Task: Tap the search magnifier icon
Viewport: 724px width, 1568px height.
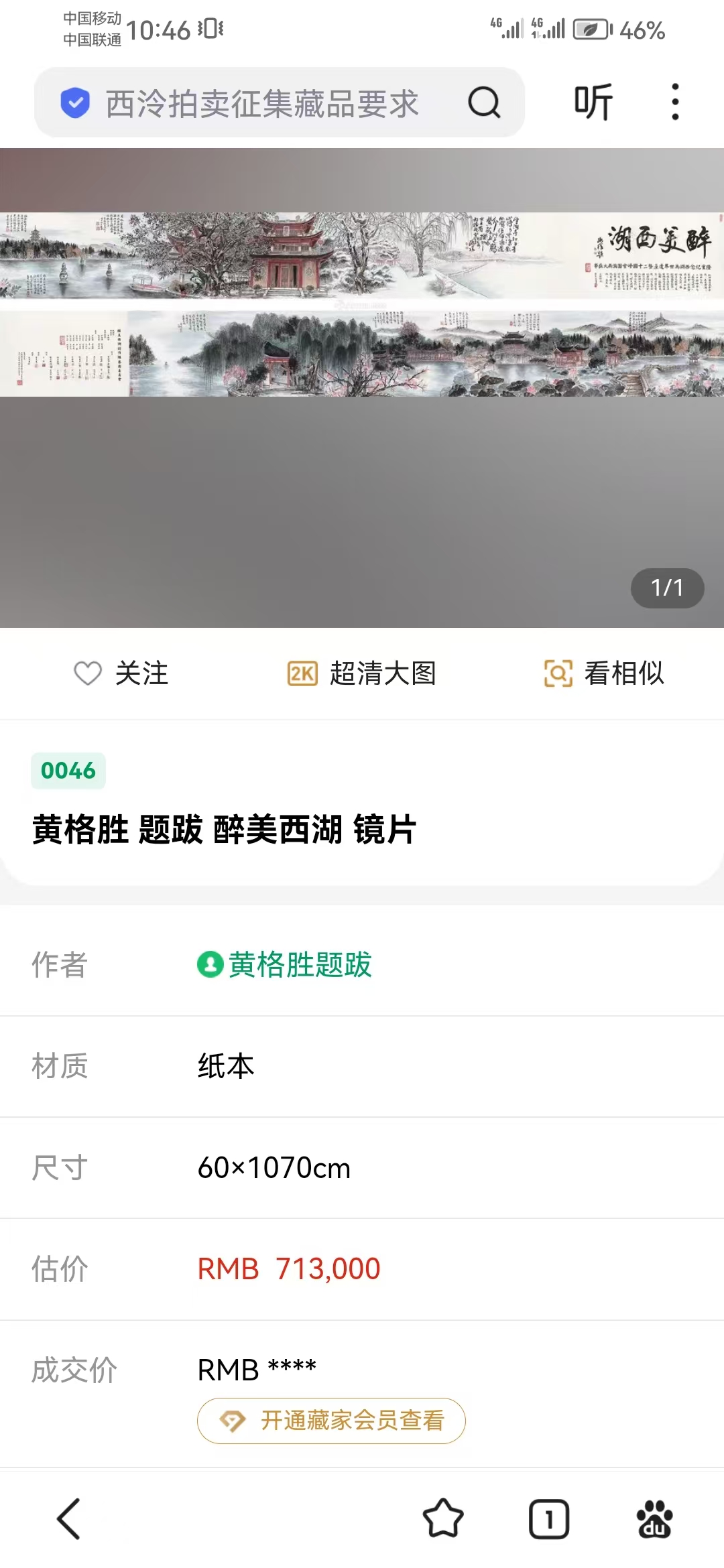Action: pos(483,103)
